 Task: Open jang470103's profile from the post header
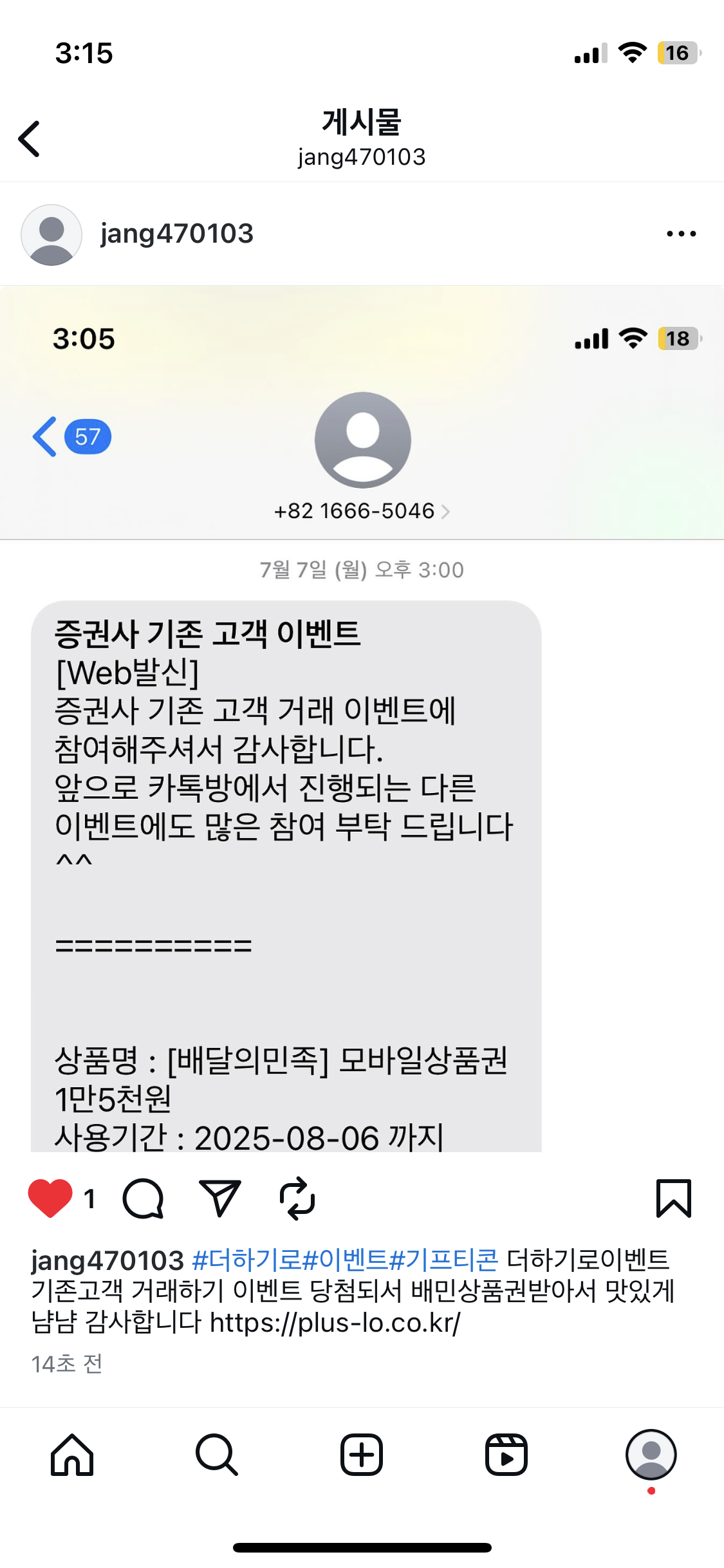(x=176, y=234)
